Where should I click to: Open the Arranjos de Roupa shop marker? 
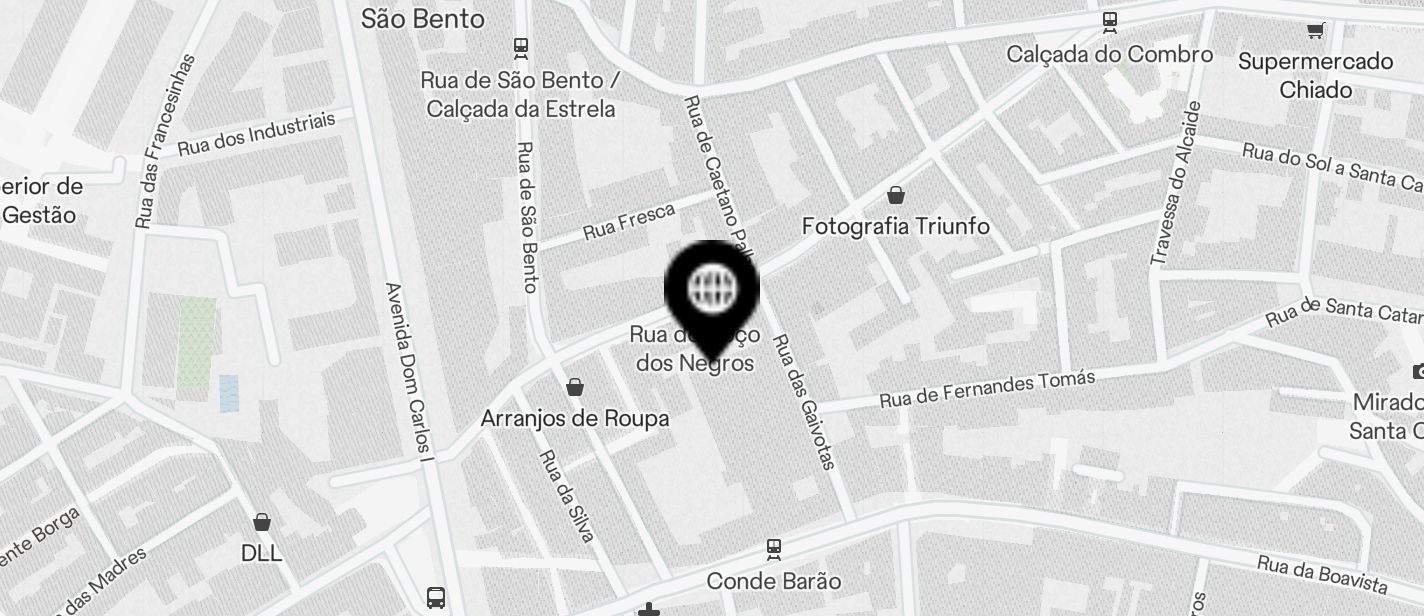click(x=575, y=388)
